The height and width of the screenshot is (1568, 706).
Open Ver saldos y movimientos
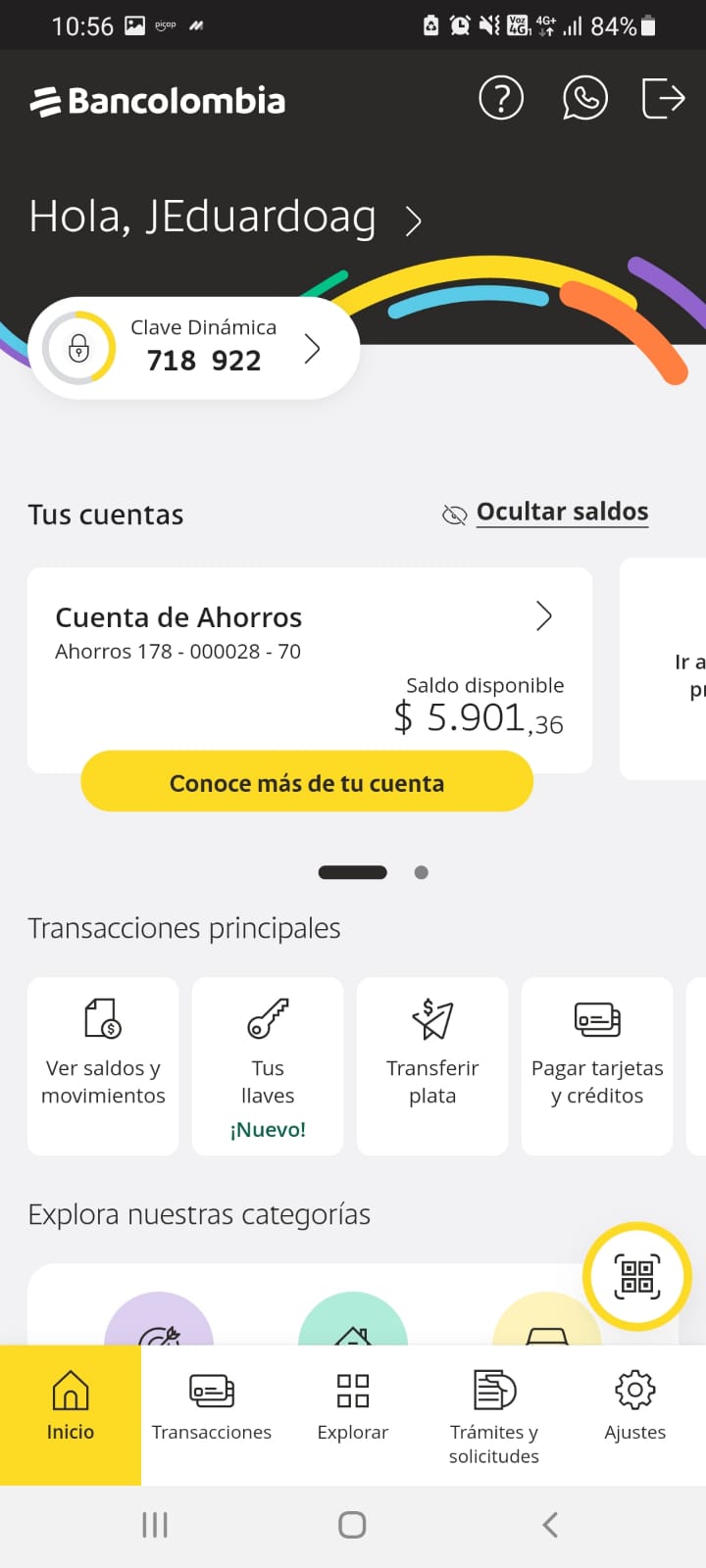point(103,1065)
